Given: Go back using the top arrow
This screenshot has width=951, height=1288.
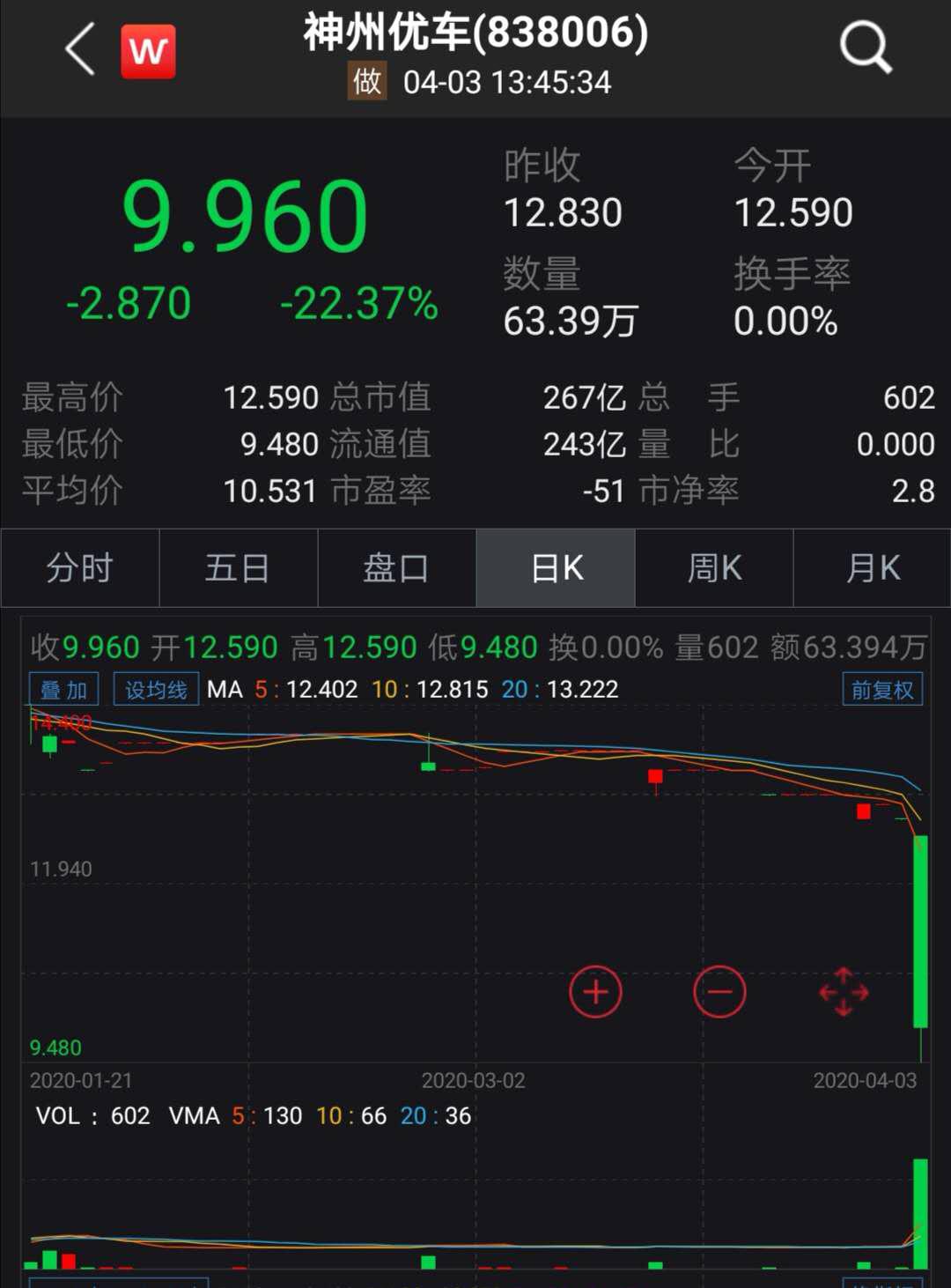Looking at the screenshot, I should click(x=81, y=49).
